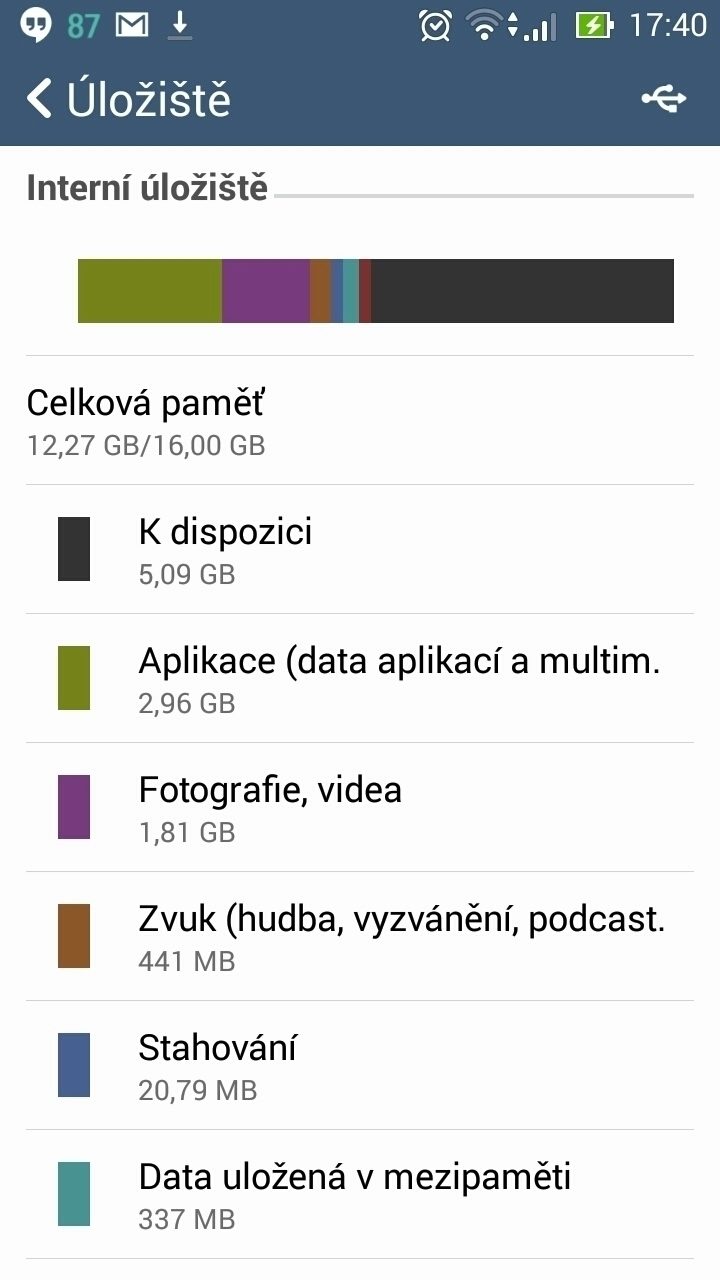Tap Data uložená v mezipaměti
Screen dimensions: 720x1280
pyautogui.click(x=360, y=1194)
